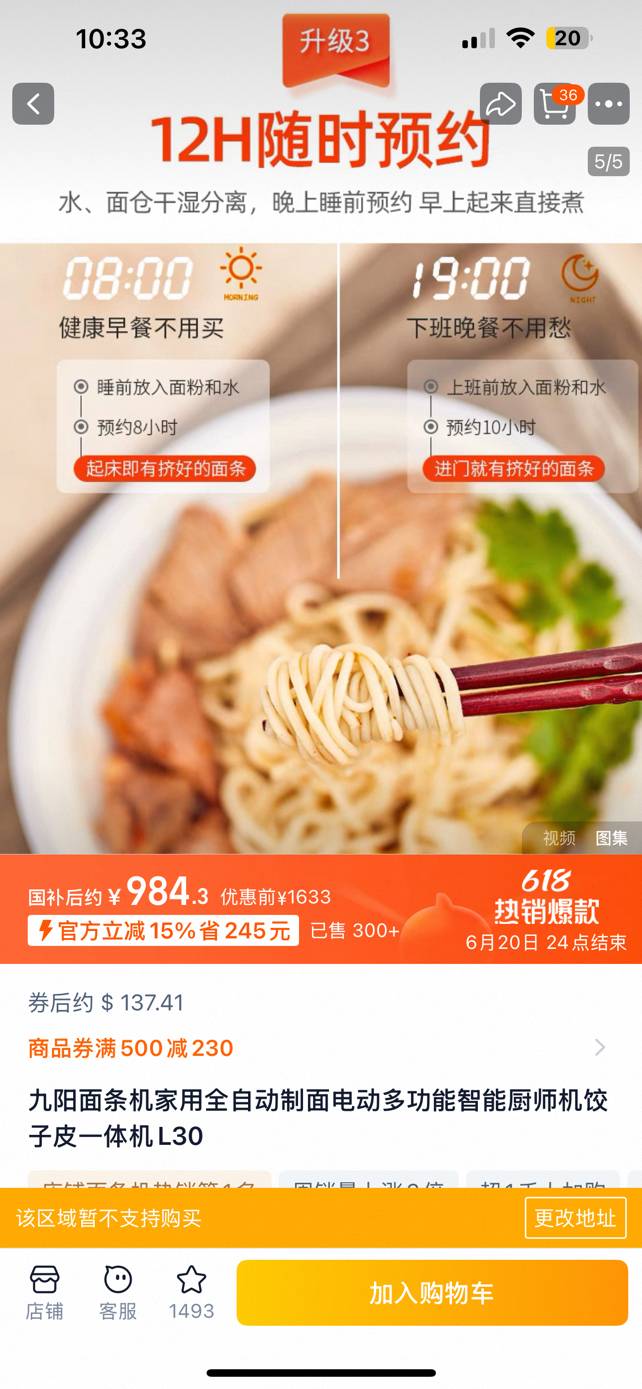Share this product
The height and width of the screenshot is (1389, 642).
click(500, 104)
